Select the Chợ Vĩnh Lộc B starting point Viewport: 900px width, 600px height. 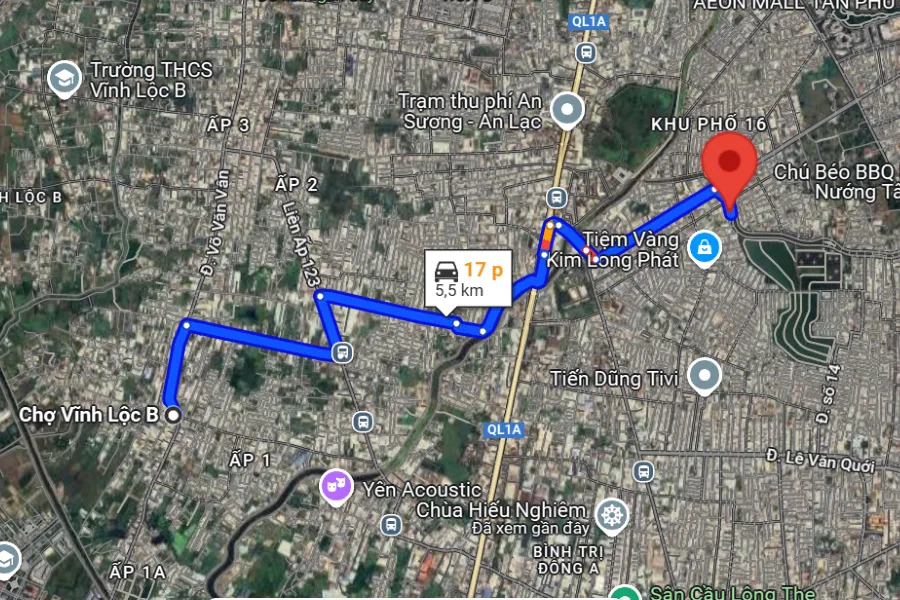click(x=174, y=415)
